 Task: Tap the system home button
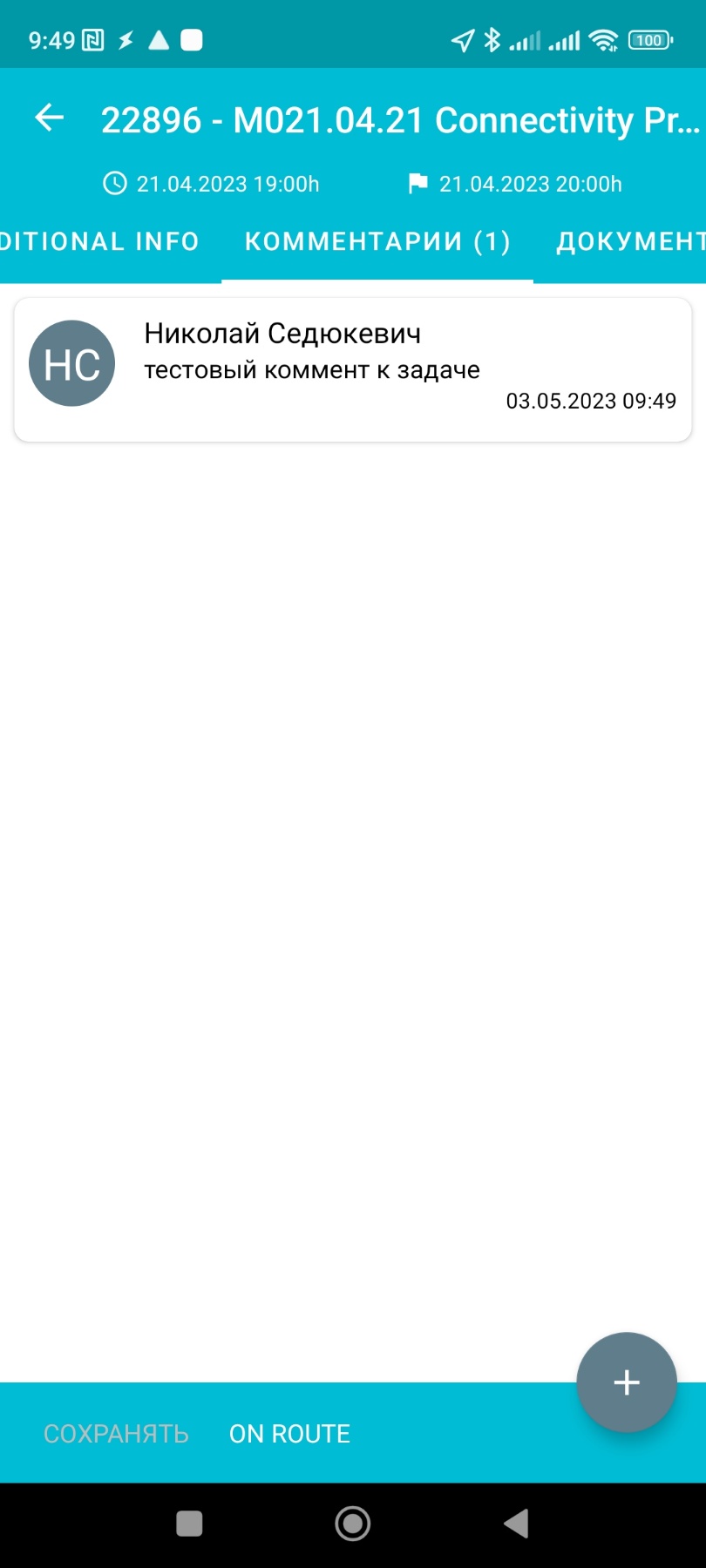[353, 1524]
